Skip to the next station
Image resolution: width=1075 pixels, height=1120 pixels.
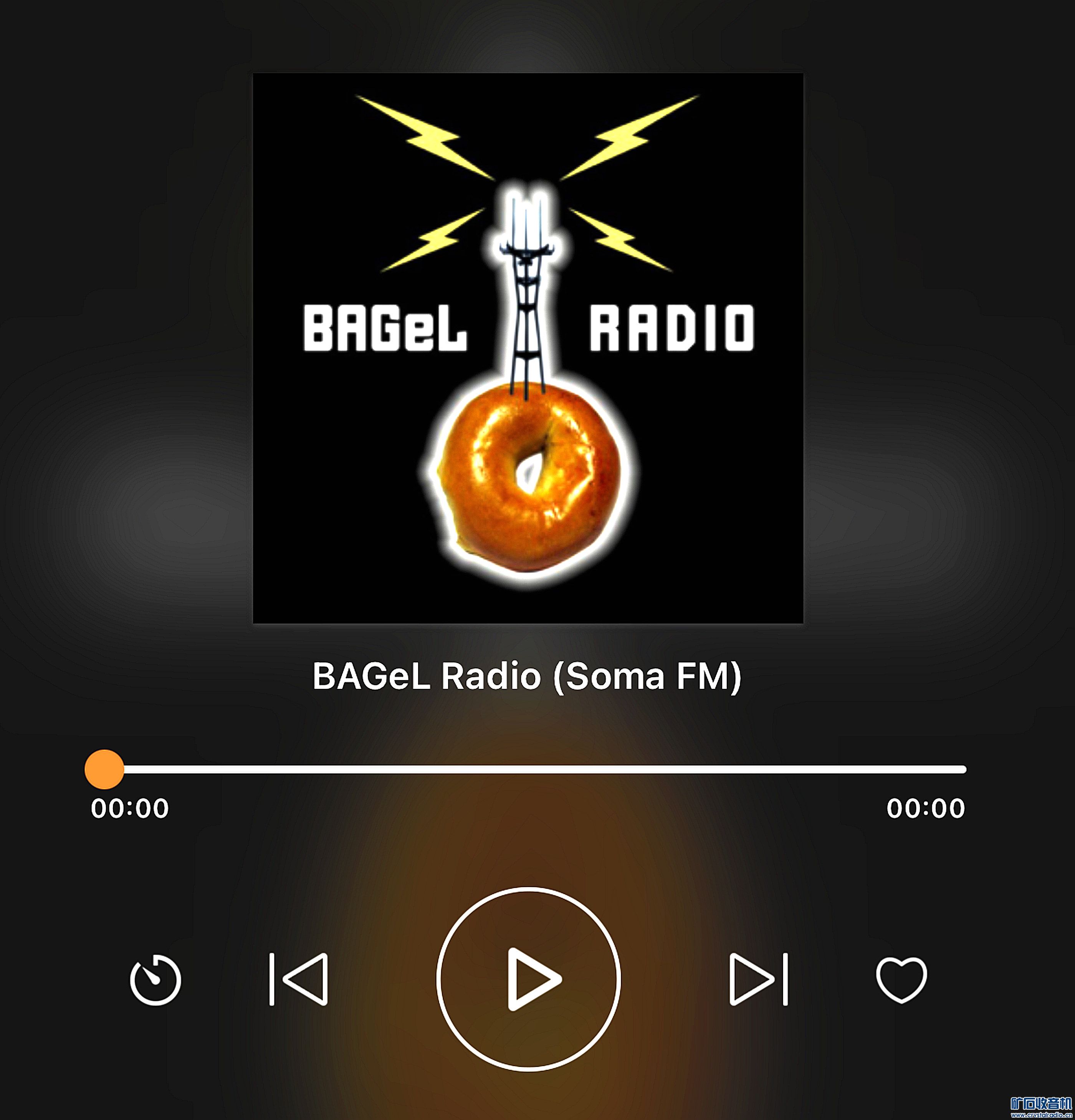coord(758,979)
